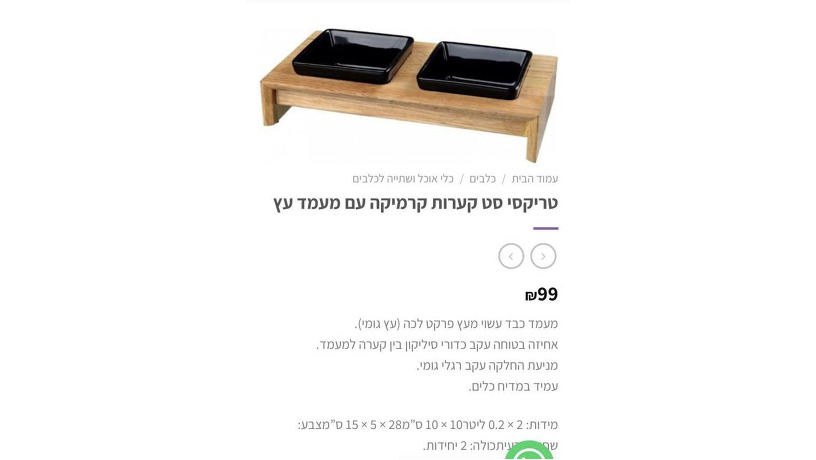Open כלי אוכל ושתייה לכלבים category
The height and width of the screenshot is (460, 816).
403,179
